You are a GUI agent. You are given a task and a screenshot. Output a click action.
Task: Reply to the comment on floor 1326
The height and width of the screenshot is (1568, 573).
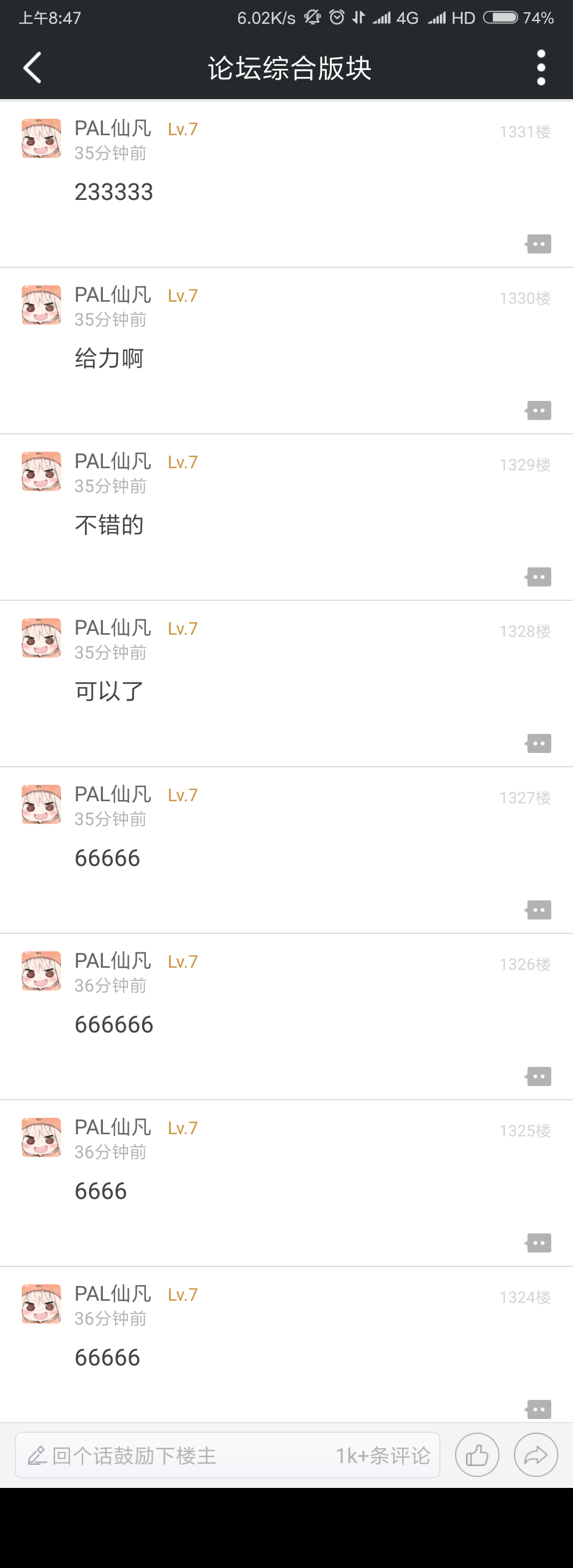[x=539, y=1076]
